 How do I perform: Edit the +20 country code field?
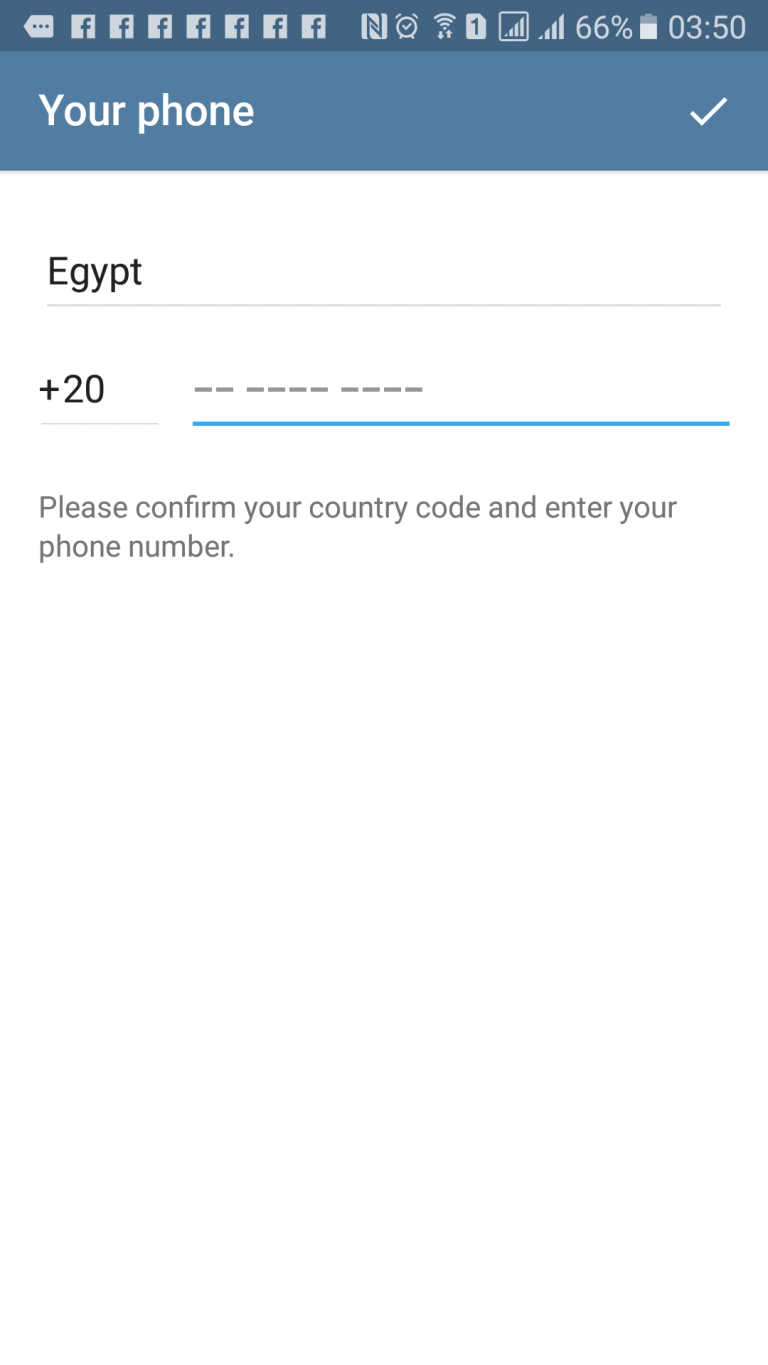pos(99,390)
